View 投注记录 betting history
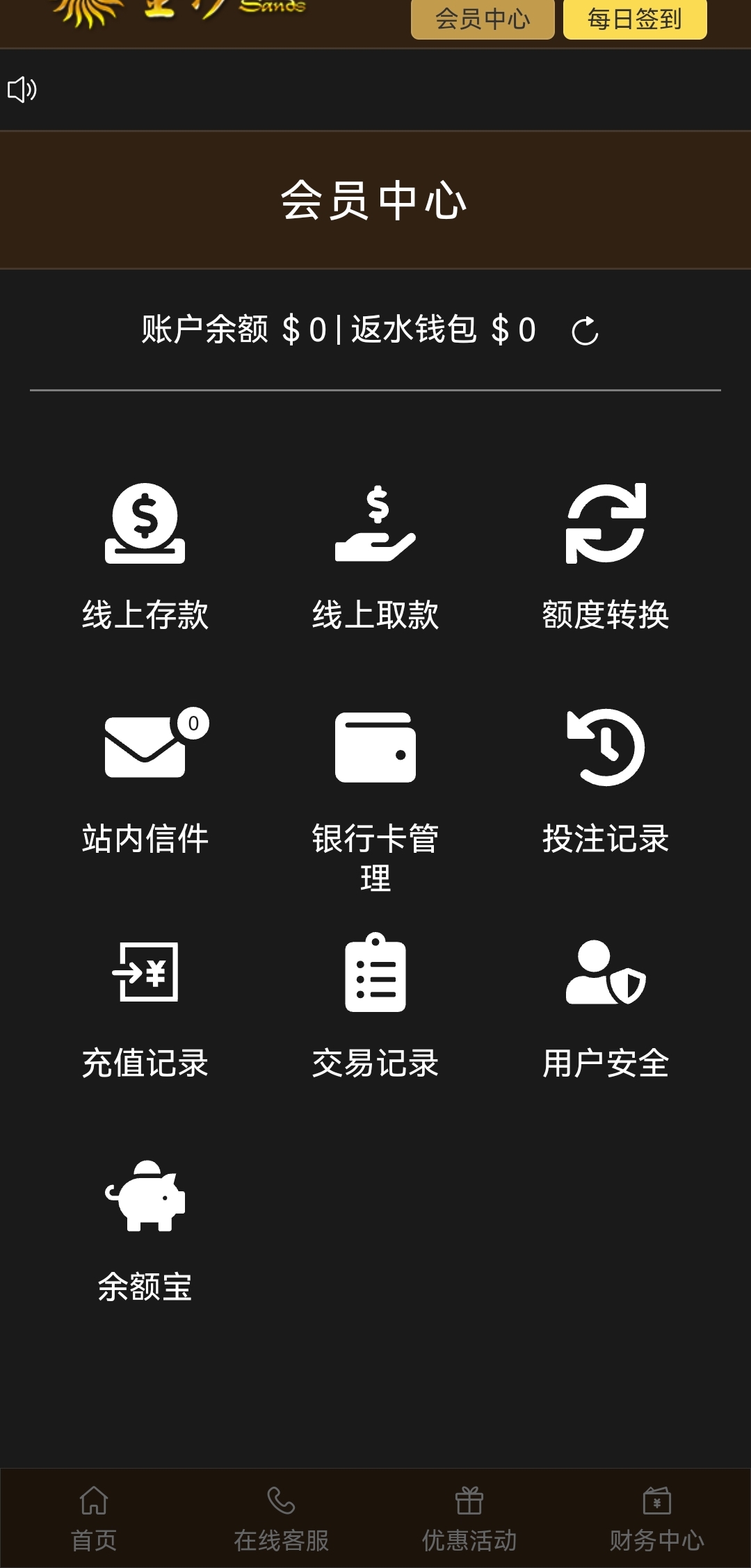This screenshot has width=751, height=1568. (606, 780)
